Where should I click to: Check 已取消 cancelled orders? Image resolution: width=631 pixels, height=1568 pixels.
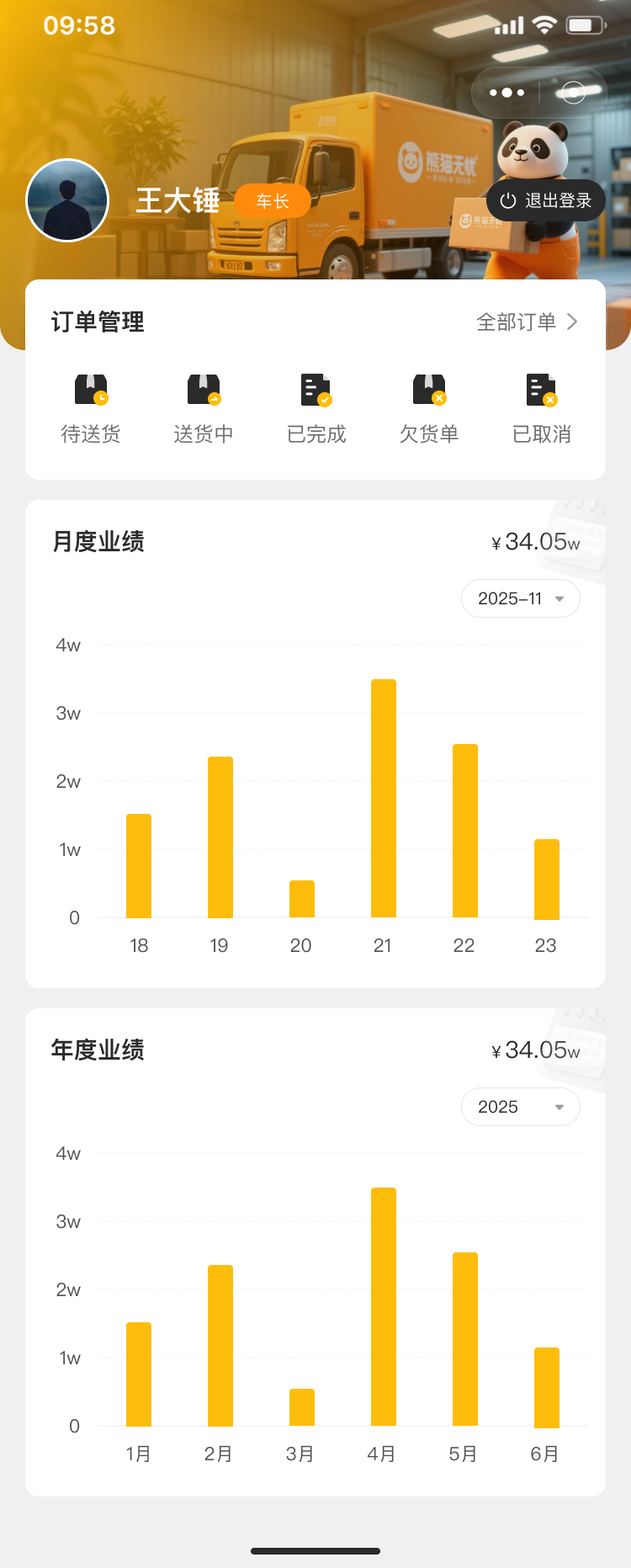pos(542,409)
